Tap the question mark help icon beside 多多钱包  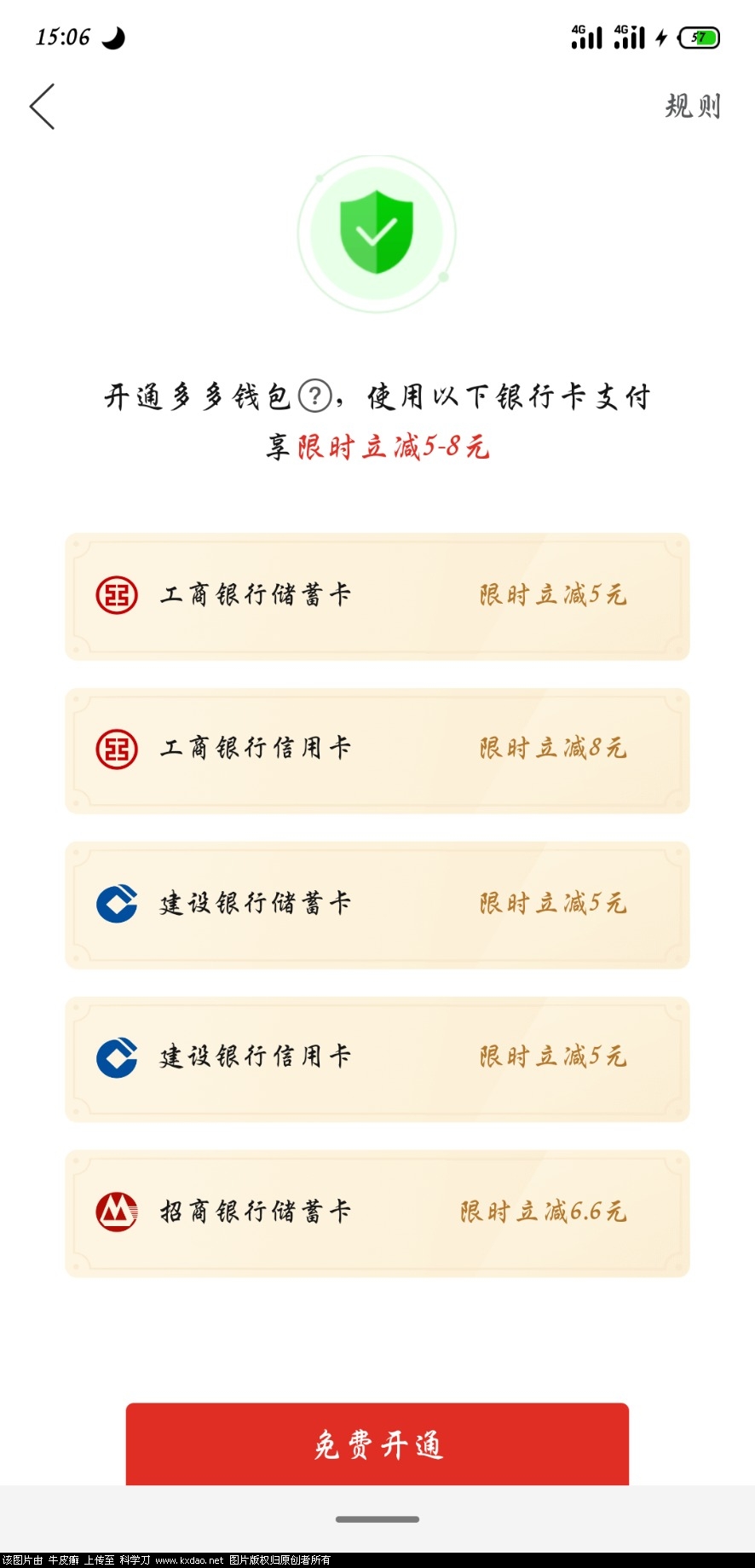[315, 396]
